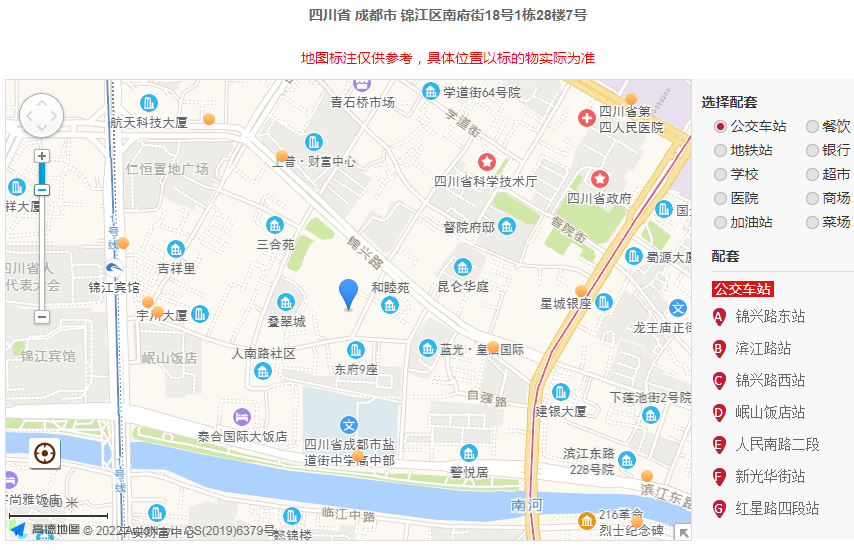The height and width of the screenshot is (550, 854).
Task: Tap the locate target button on map
Action: click(x=45, y=454)
